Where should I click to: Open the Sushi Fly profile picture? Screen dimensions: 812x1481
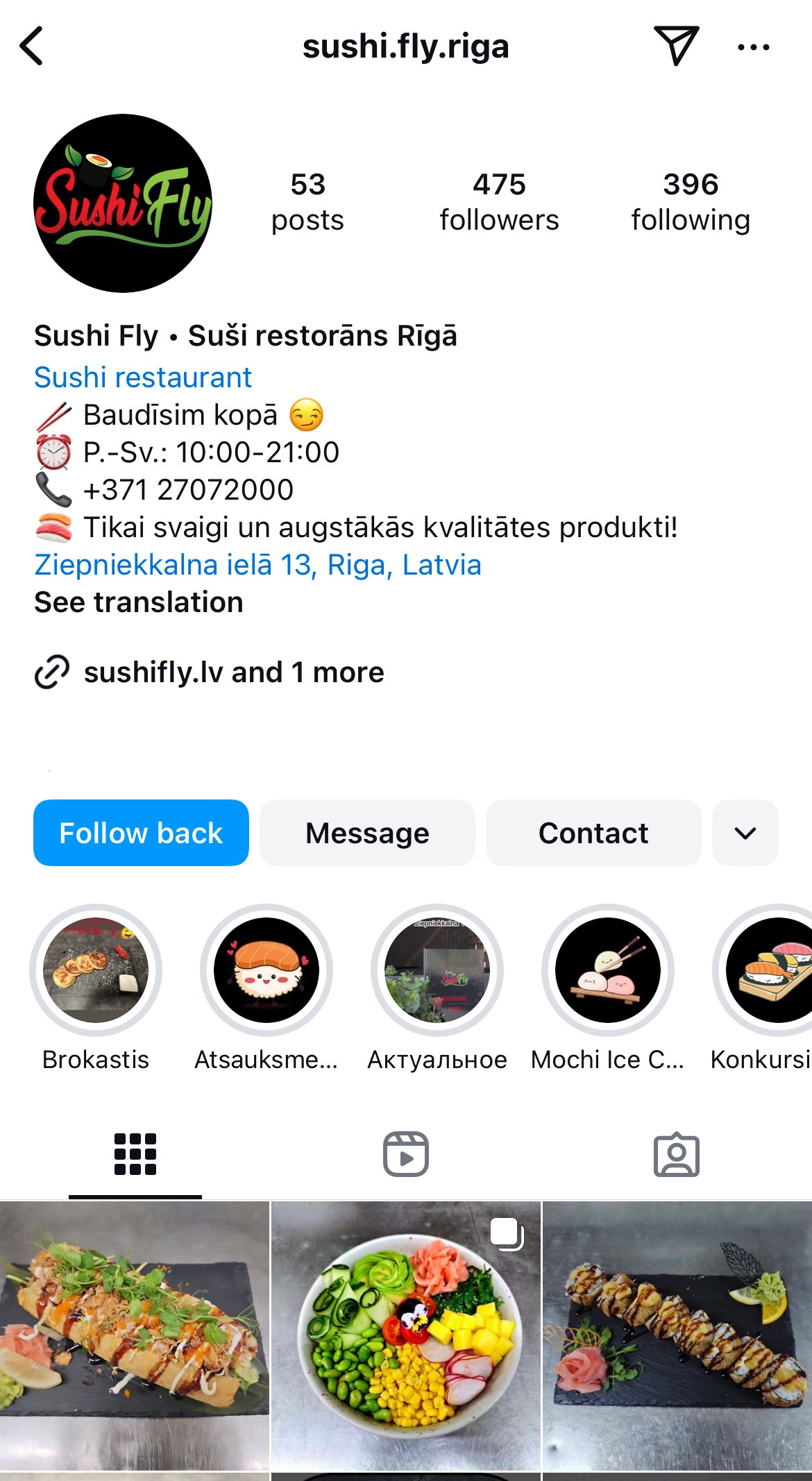[123, 203]
